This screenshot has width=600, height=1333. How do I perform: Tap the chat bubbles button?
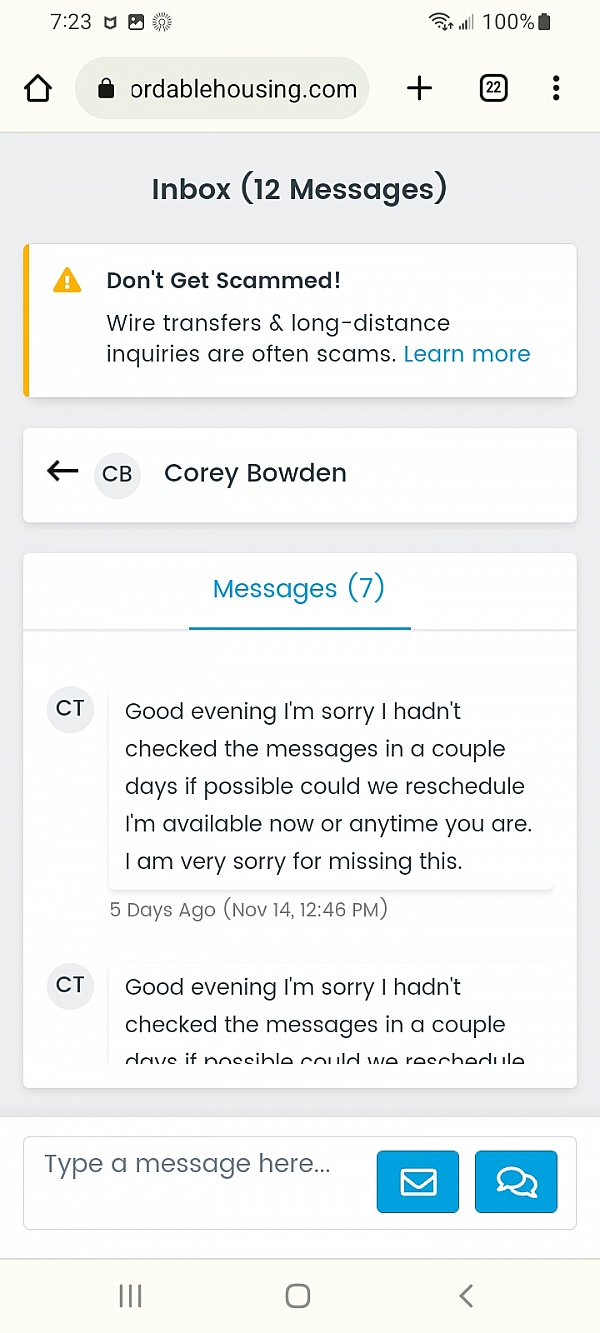click(x=516, y=1182)
